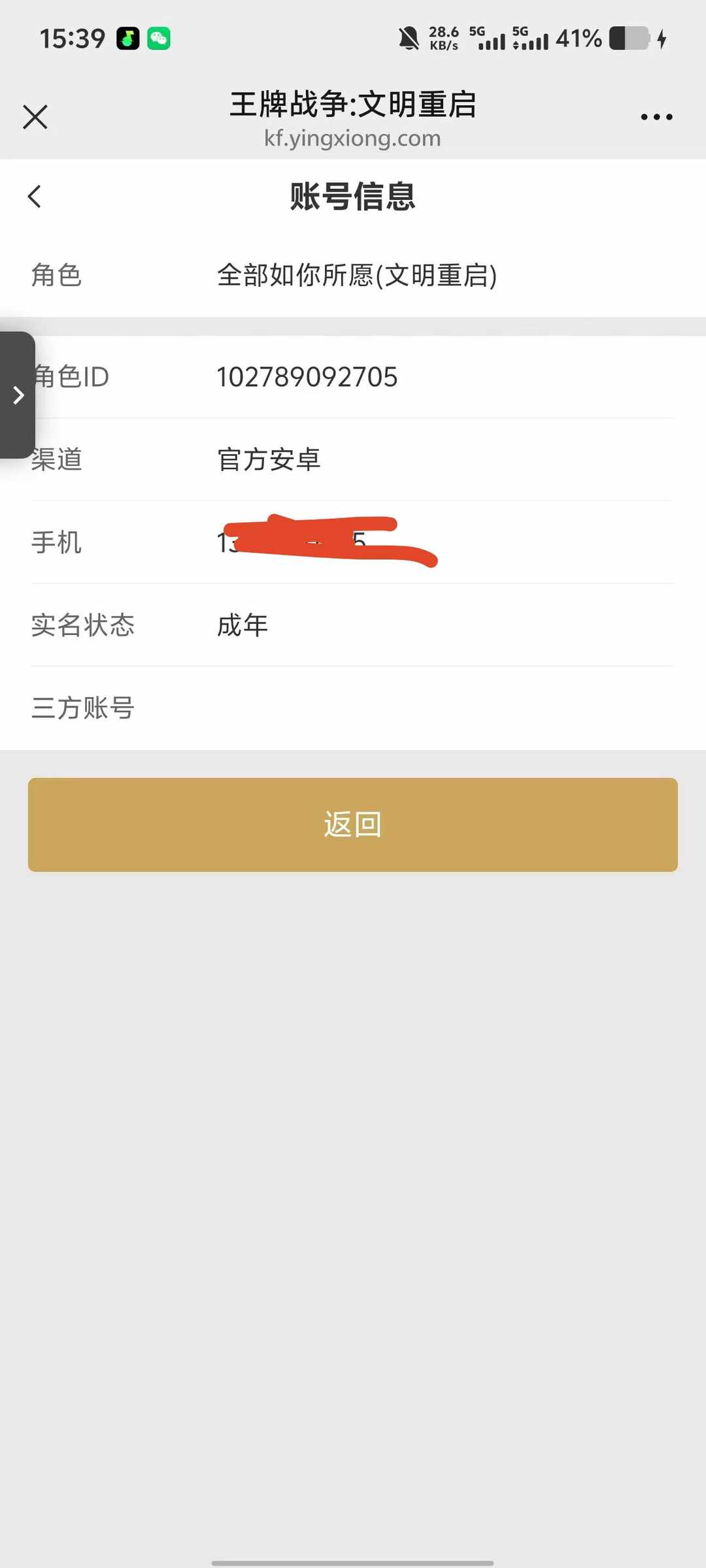Tap the 三方账号 row

[353, 708]
